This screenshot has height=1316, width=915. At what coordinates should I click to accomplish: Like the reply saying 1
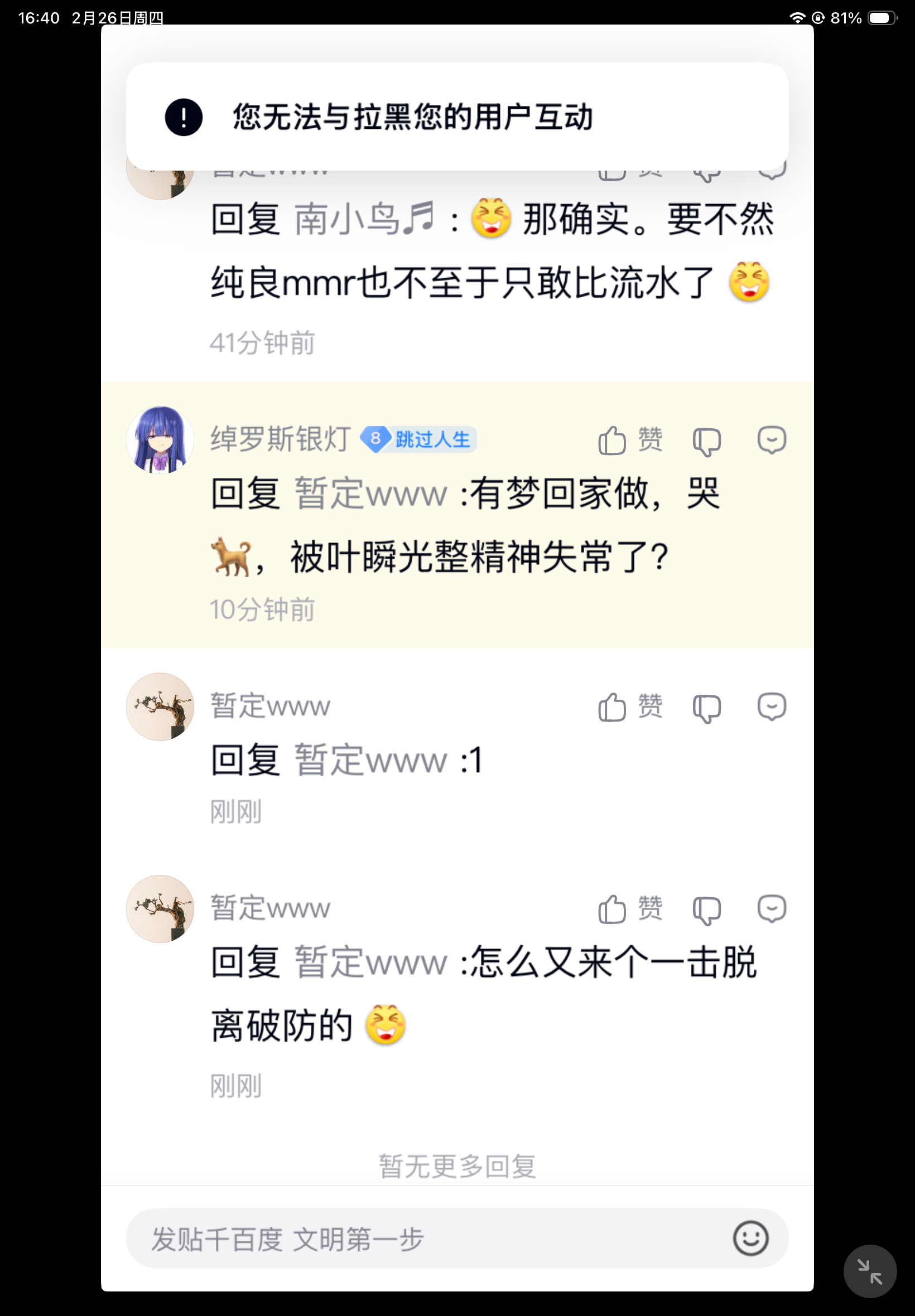click(628, 707)
